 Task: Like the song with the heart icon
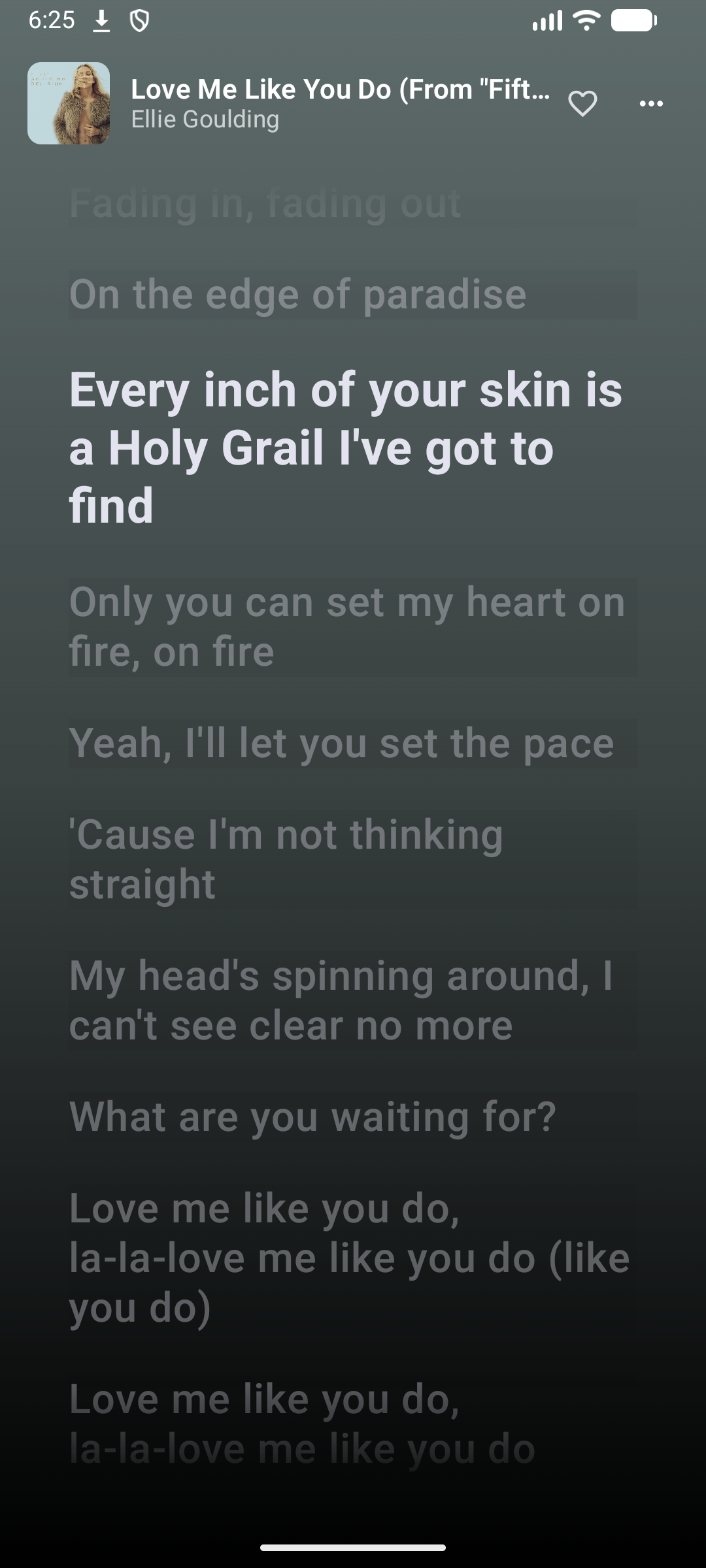pyautogui.click(x=582, y=104)
